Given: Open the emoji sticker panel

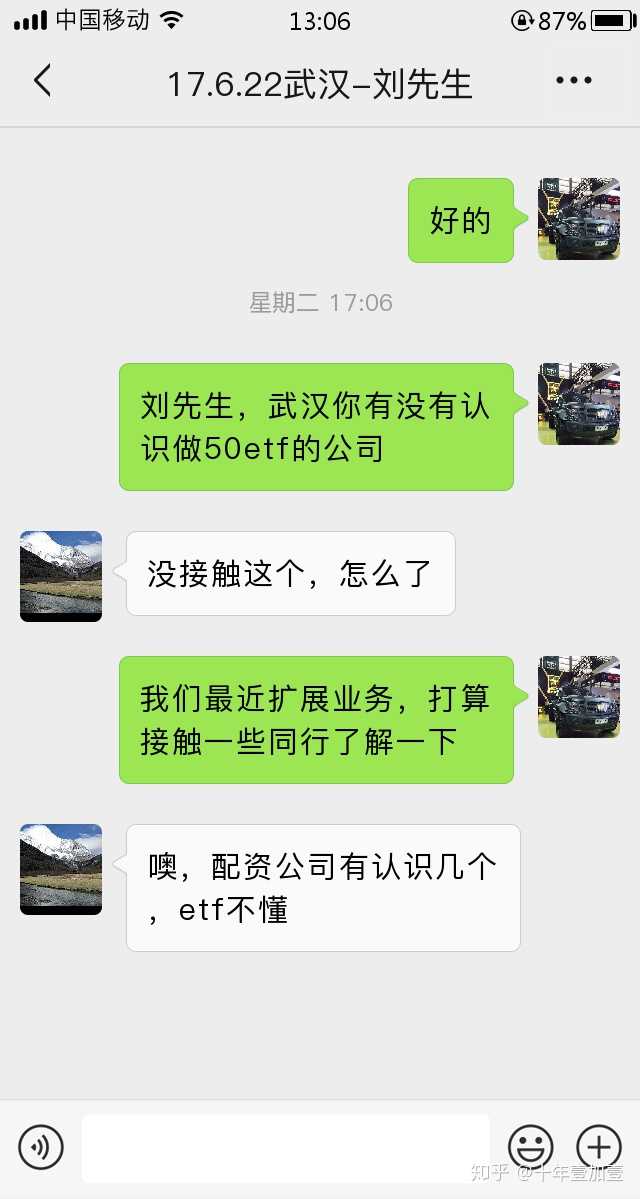Looking at the screenshot, I should click(530, 1146).
